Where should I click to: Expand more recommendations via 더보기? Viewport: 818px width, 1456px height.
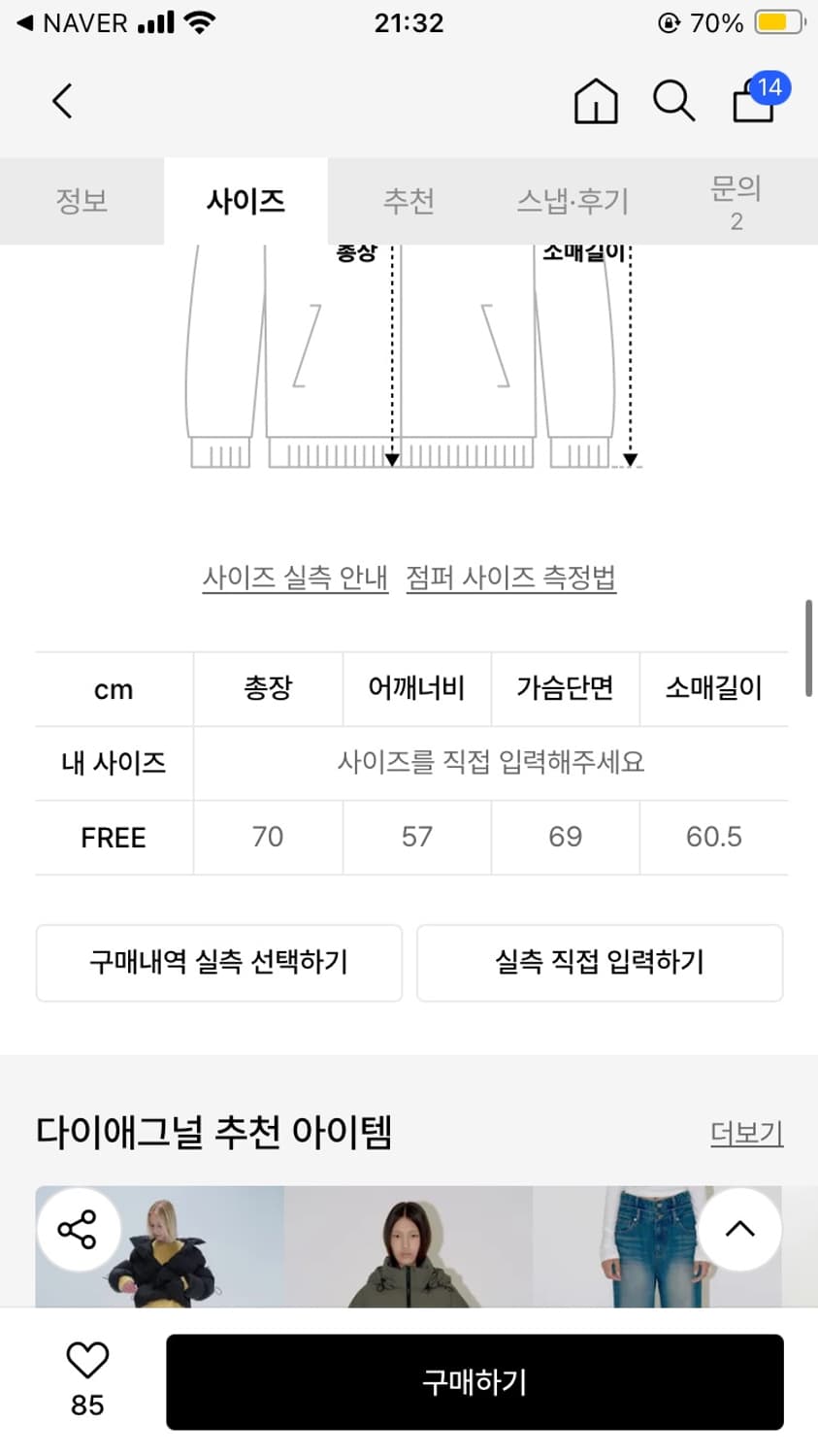click(746, 1133)
